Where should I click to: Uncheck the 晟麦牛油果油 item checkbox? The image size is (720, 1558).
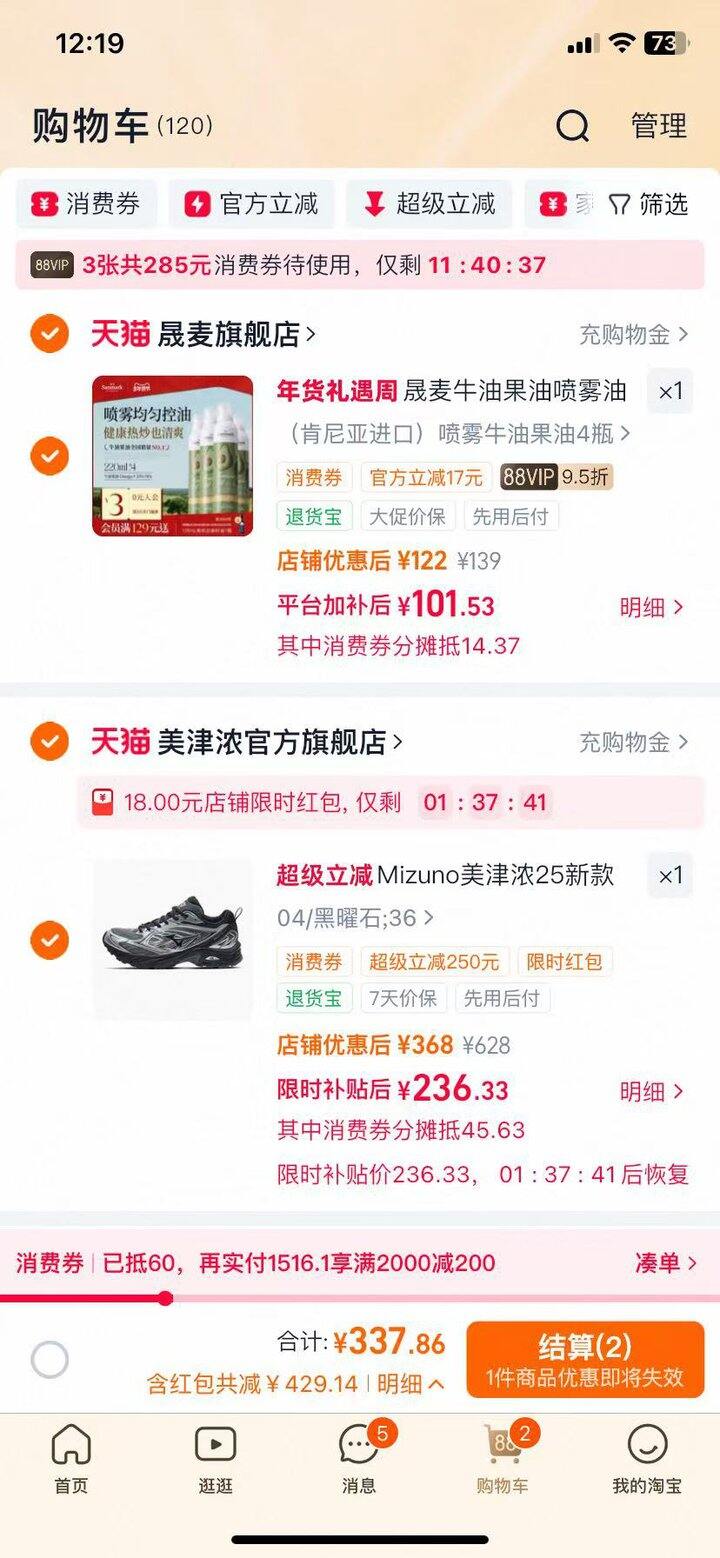tap(49, 456)
